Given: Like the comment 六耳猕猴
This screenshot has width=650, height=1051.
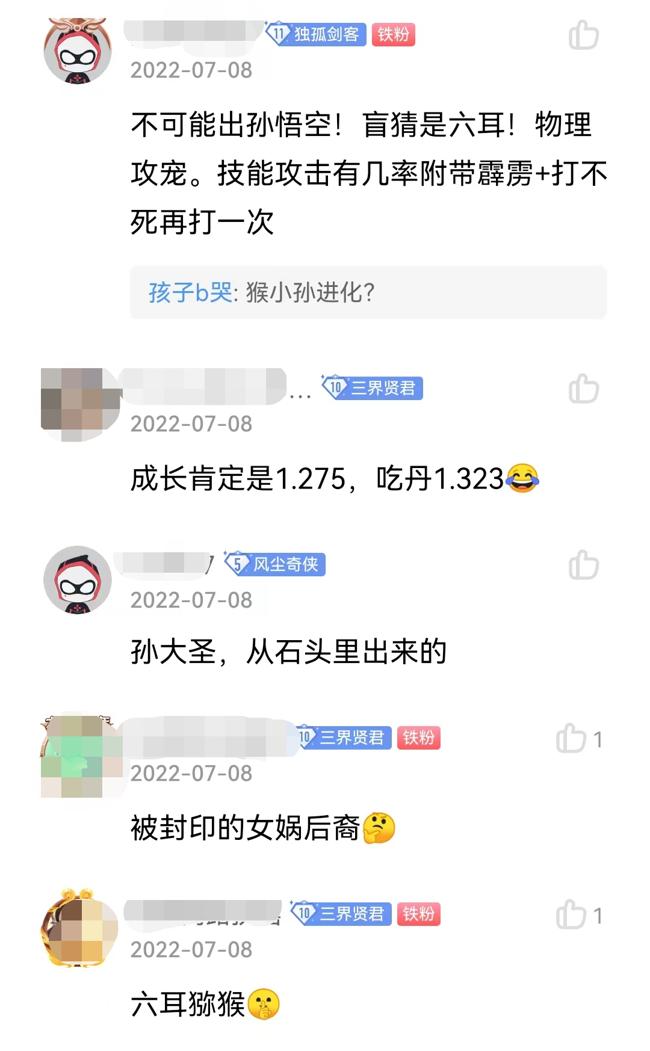Looking at the screenshot, I should coord(571,914).
